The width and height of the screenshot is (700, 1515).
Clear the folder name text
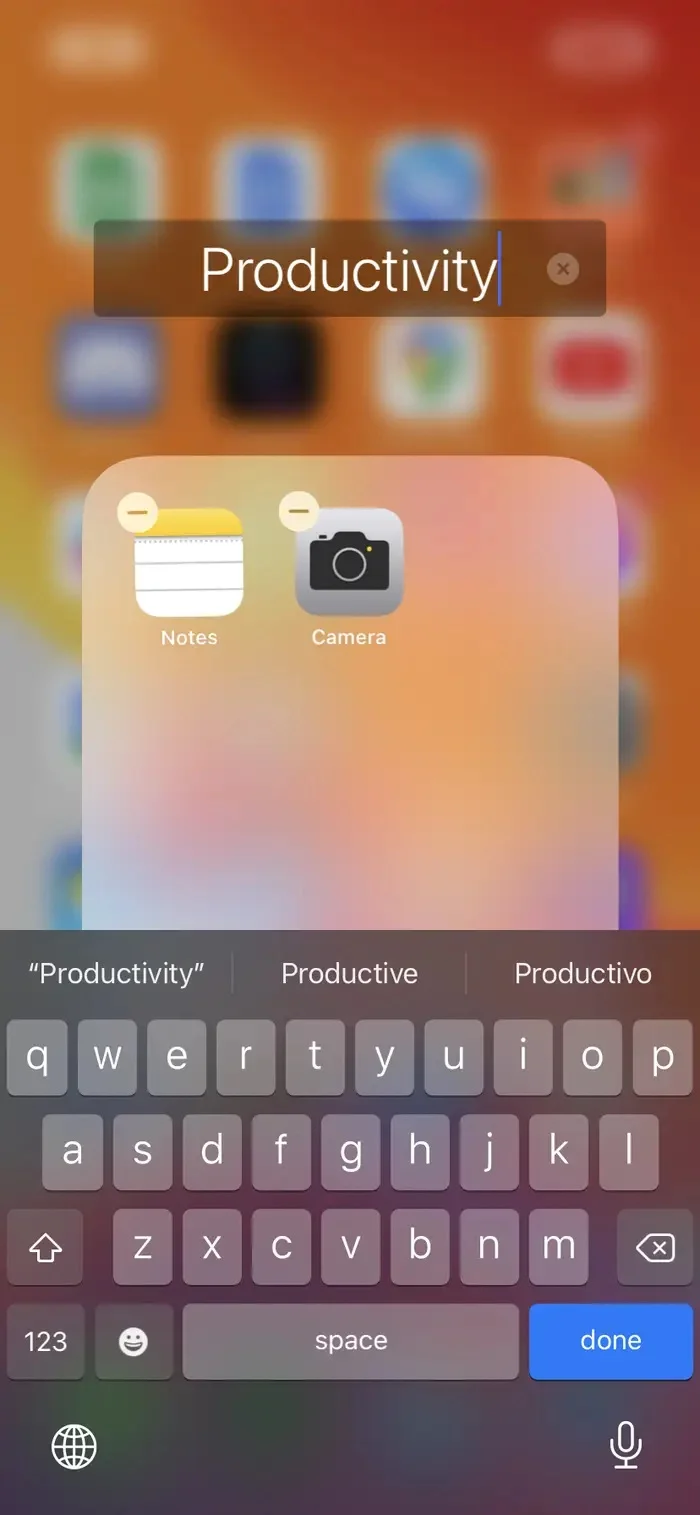tap(563, 269)
